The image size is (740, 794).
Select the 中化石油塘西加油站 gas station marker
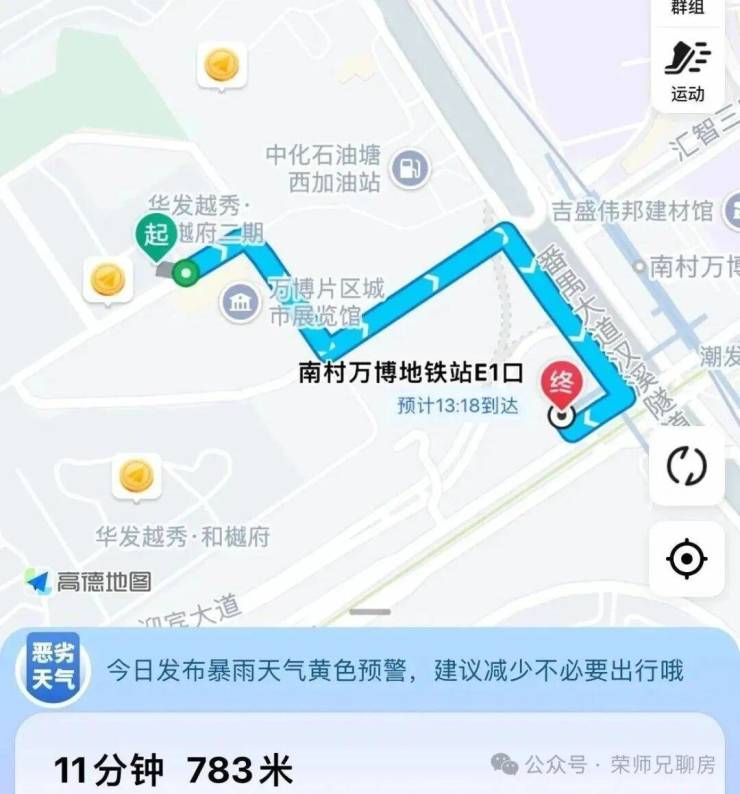pyautogui.click(x=409, y=169)
